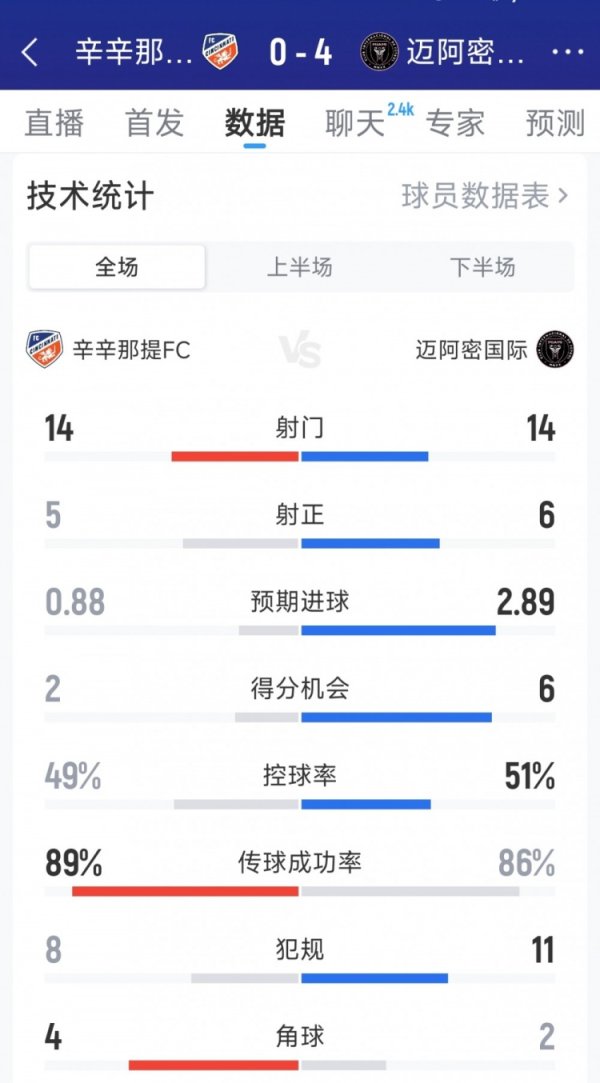This screenshot has width=600, height=1083.
Task: Switch to the 预测 tab
Action: coord(554,123)
